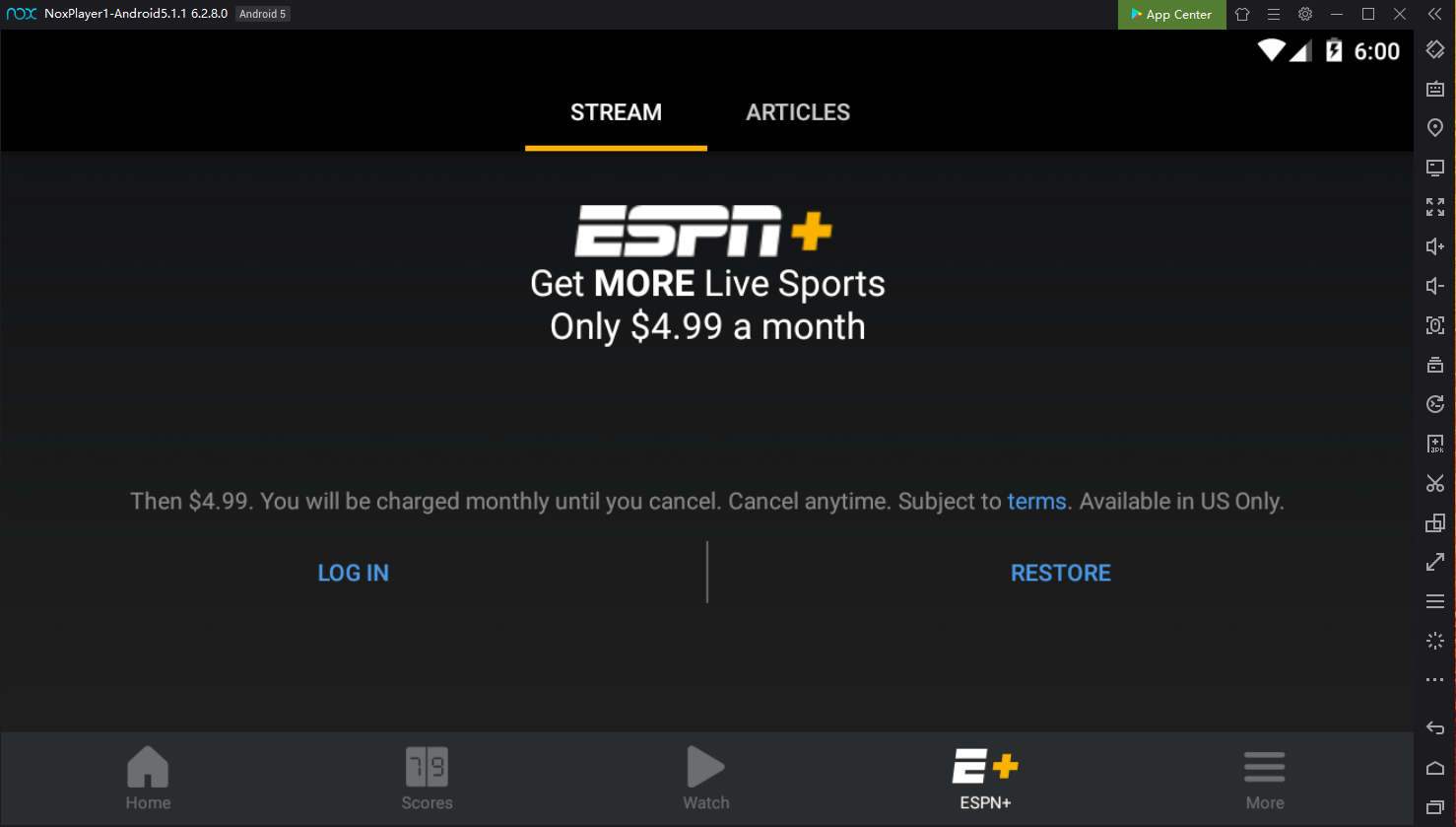Open the More menu tab
The width and height of the screenshot is (1456, 827).
pyautogui.click(x=1264, y=779)
